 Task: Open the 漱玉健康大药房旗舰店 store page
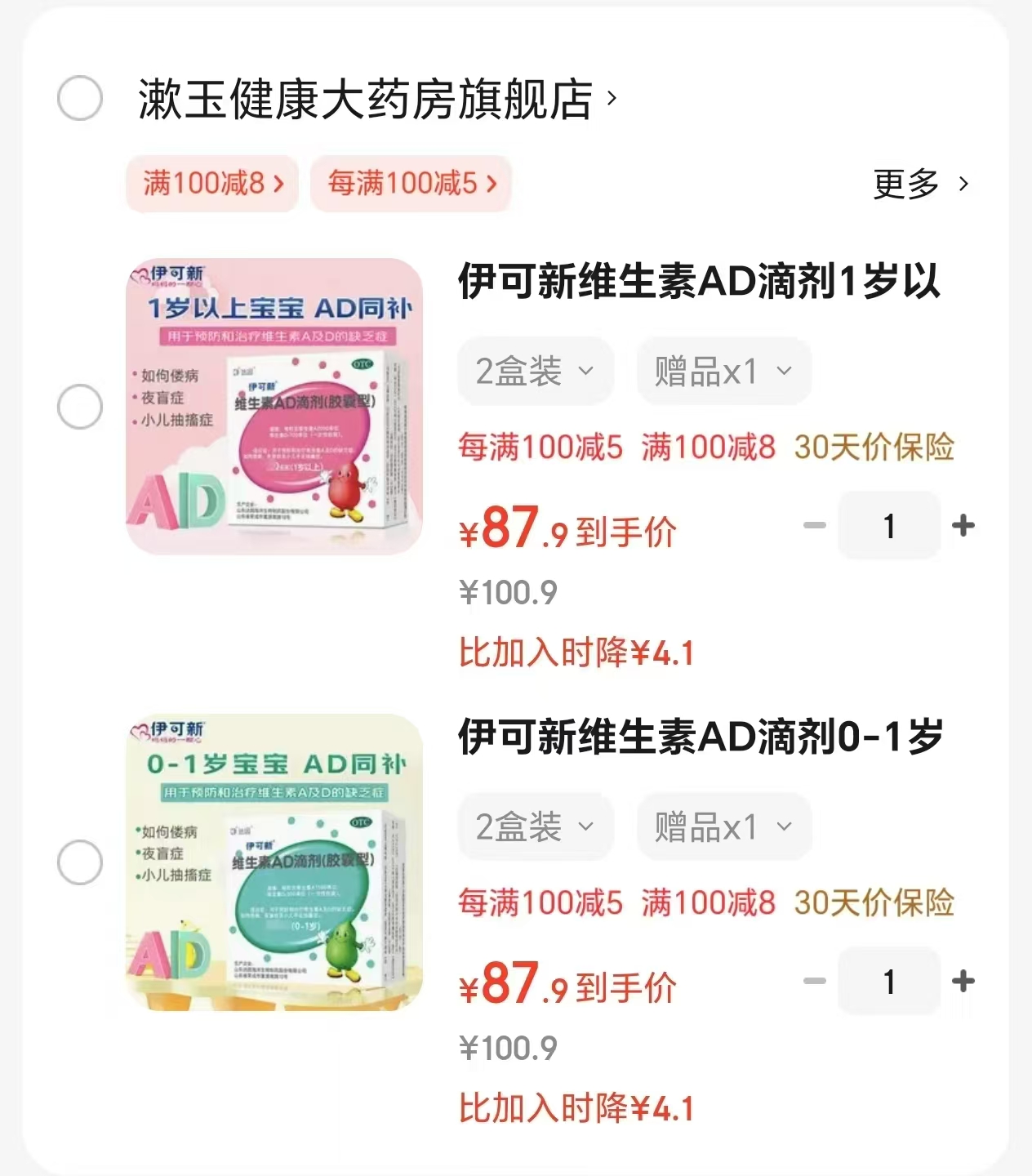363,98
